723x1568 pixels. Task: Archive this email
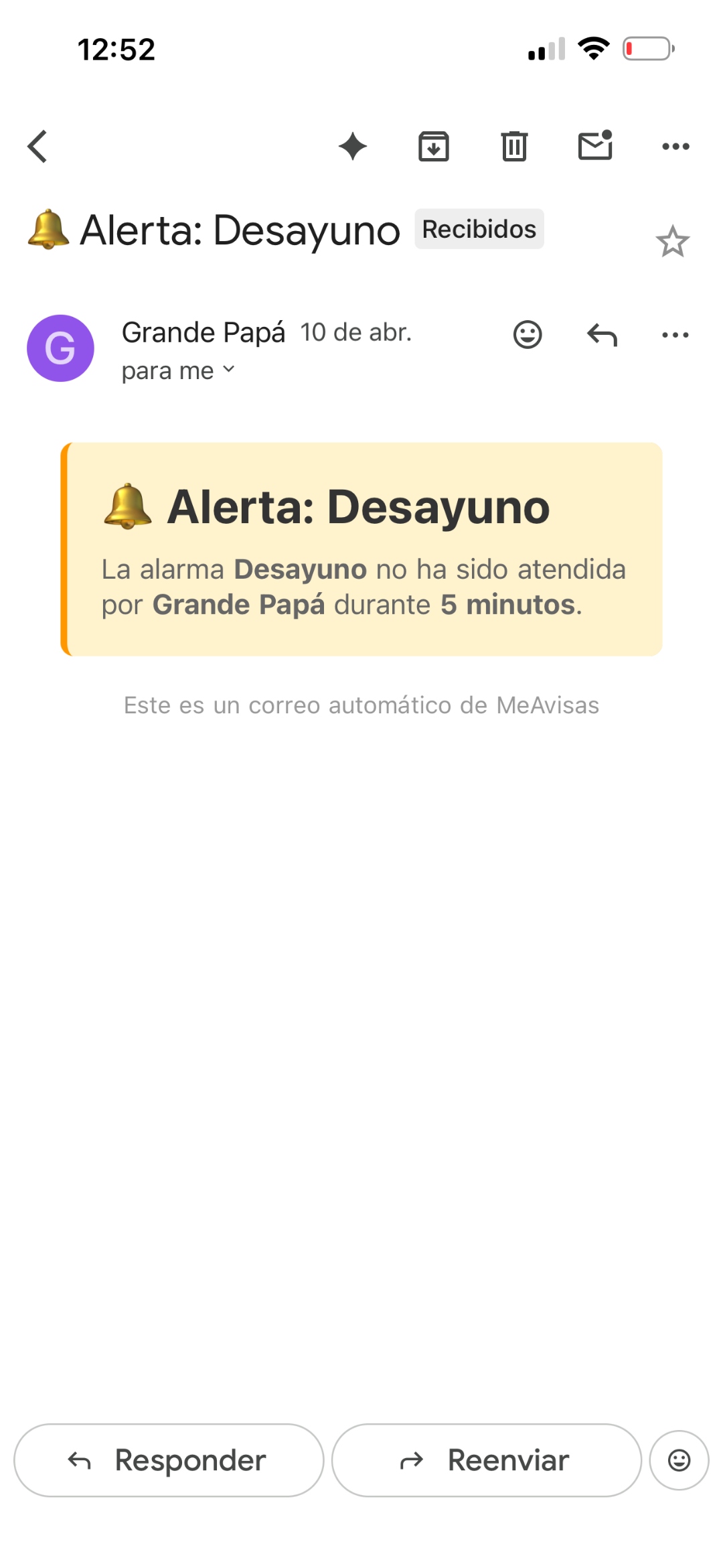click(x=433, y=146)
